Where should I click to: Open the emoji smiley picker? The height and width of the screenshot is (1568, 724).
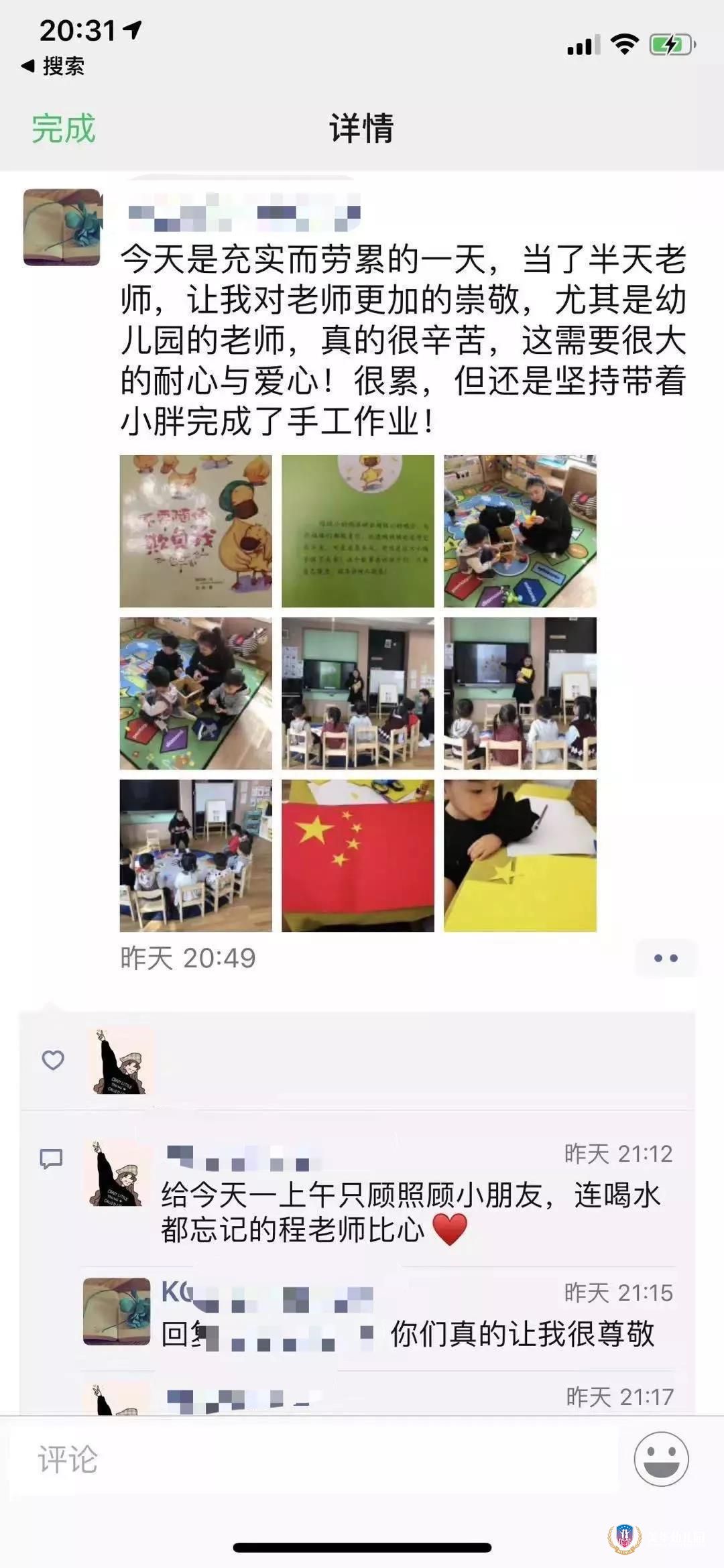coord(661,1459)
